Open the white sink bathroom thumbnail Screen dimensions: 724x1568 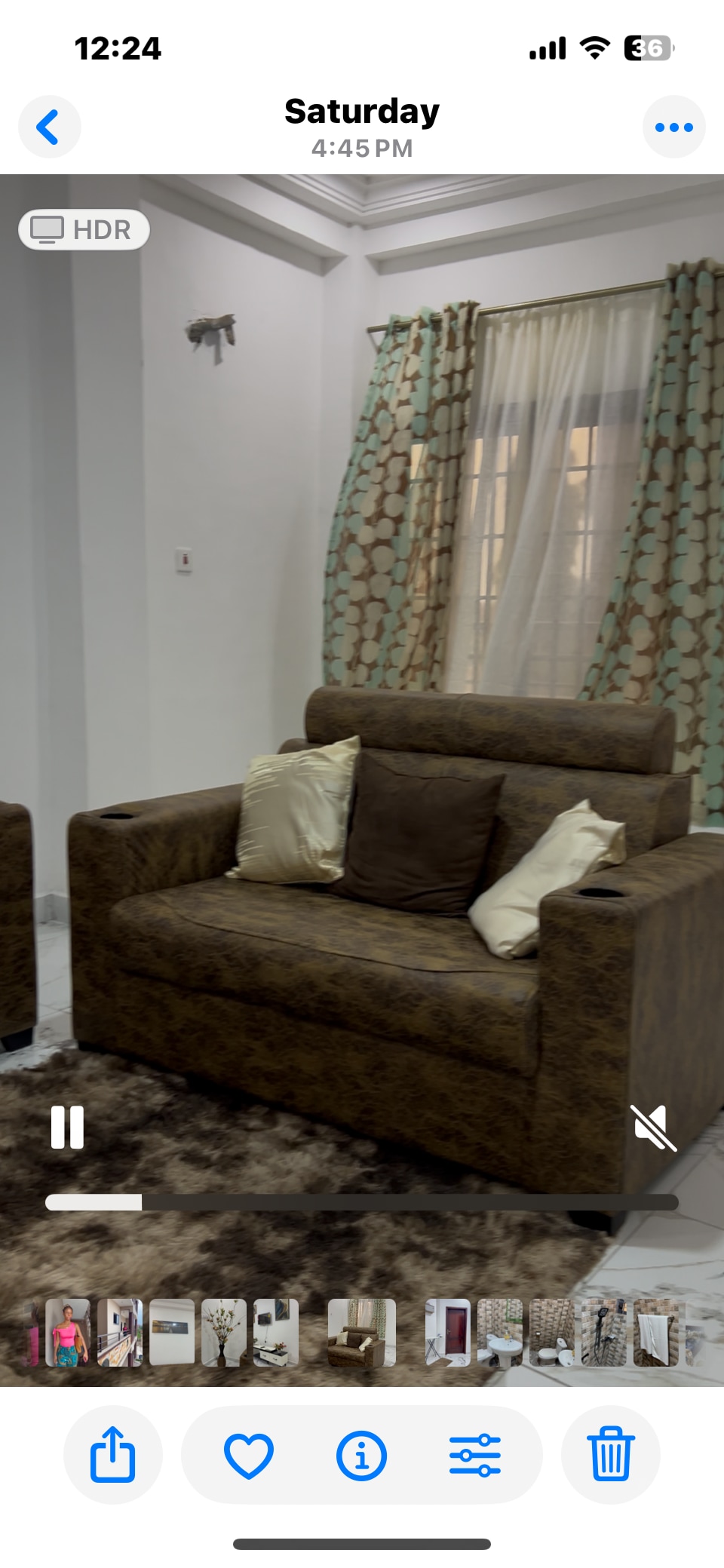pos(500,1333)
